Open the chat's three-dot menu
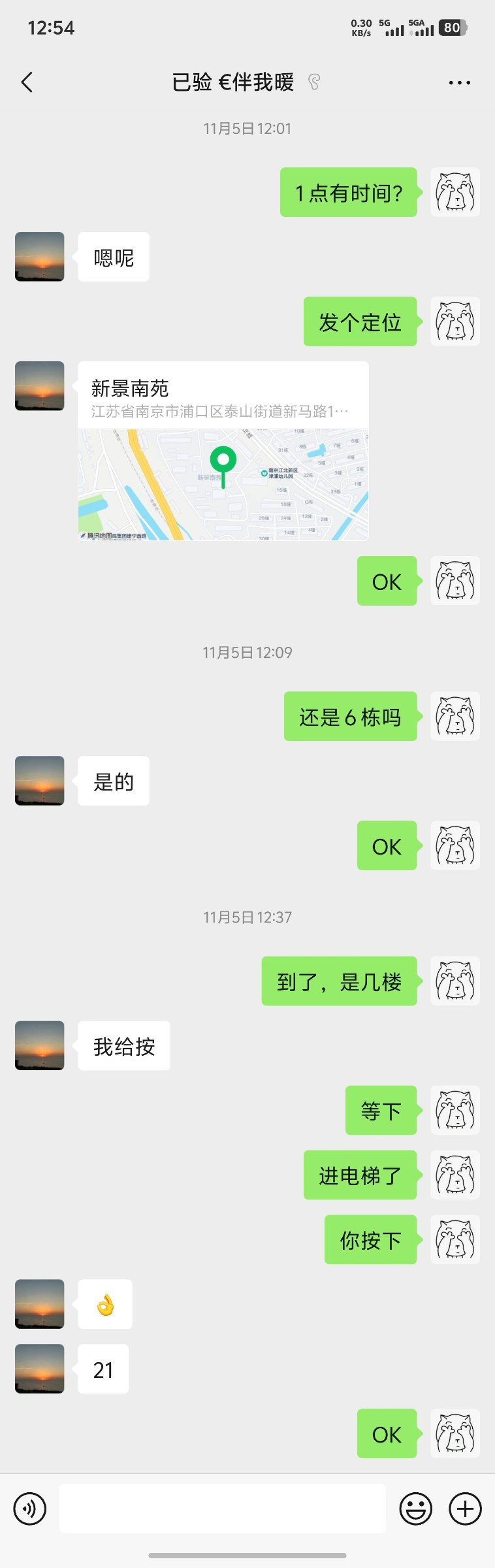Screen dimensions: 495x1568 point(459,83)
